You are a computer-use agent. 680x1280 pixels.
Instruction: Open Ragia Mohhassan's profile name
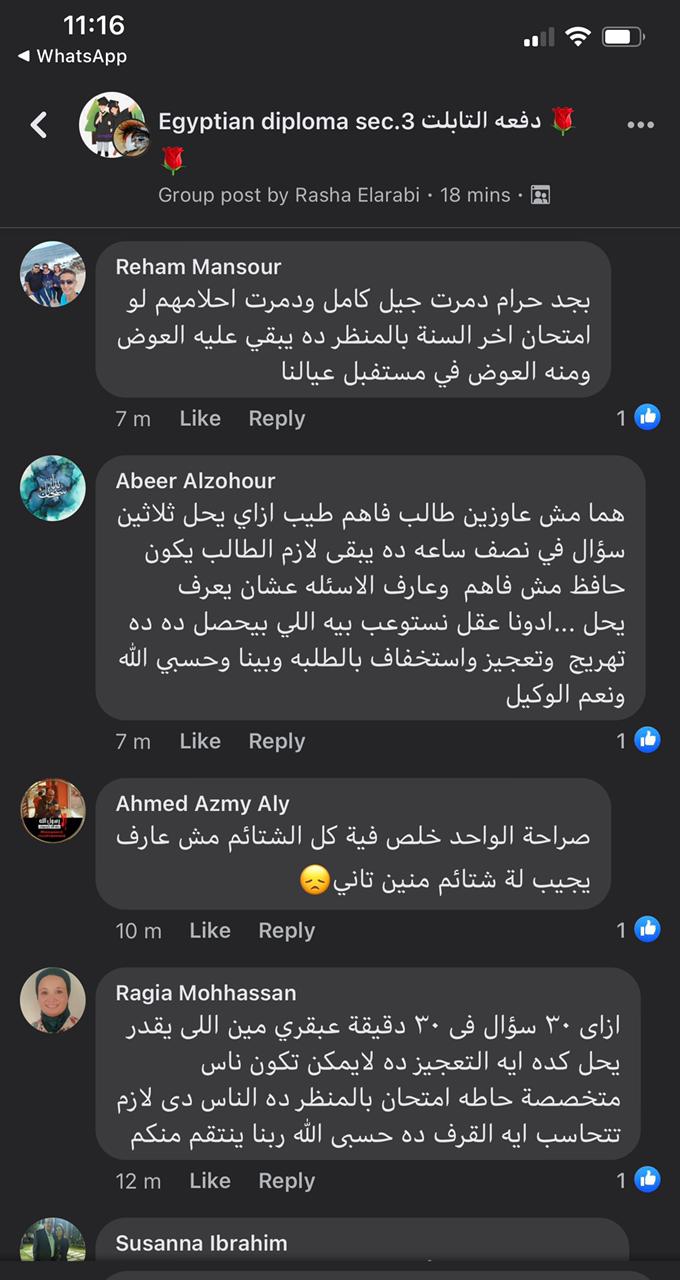(206, 993)
